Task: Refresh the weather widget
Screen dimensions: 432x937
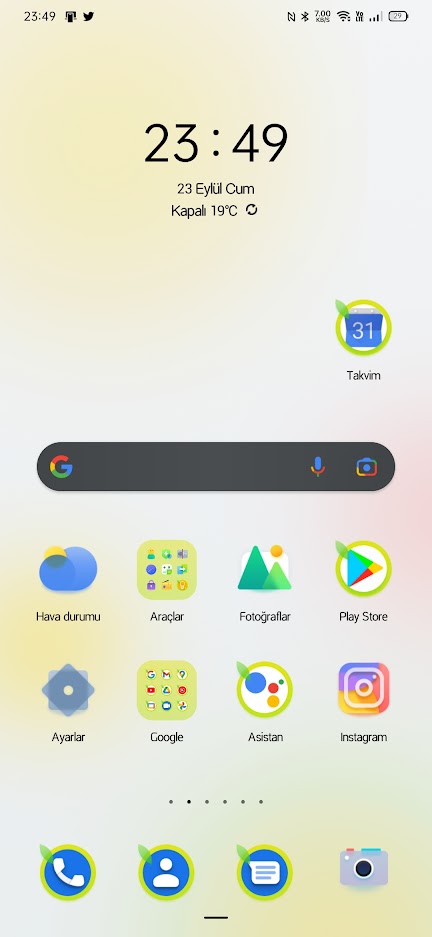Action: click(x=252, y=210)
